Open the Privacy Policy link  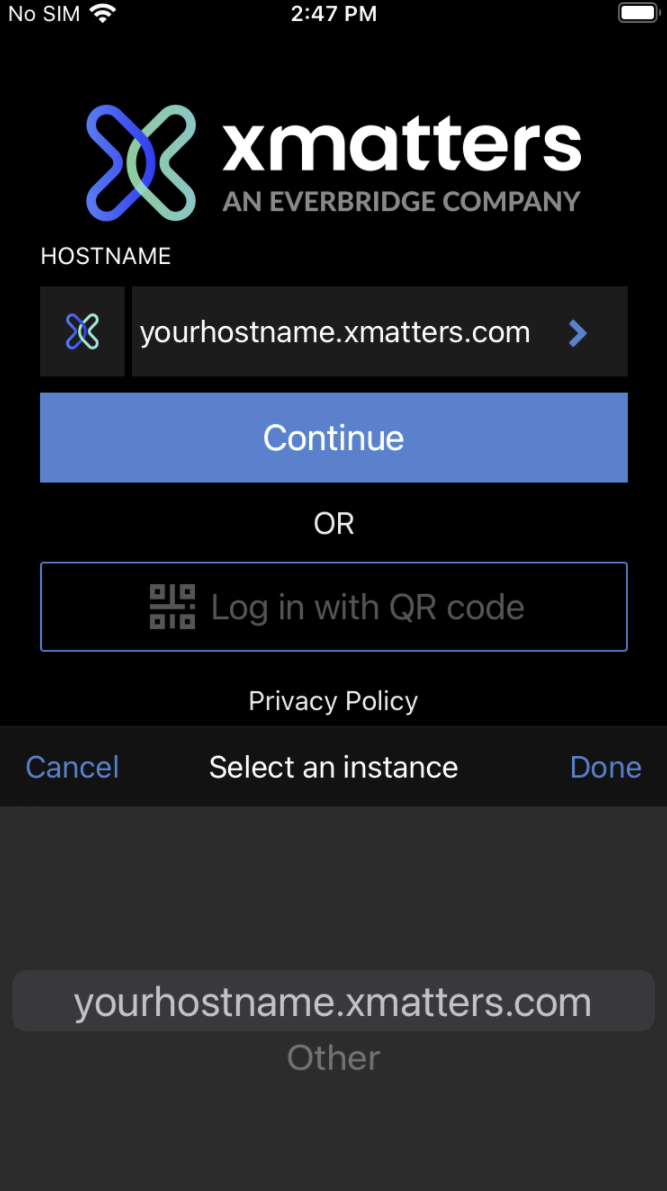coord(333,700)
